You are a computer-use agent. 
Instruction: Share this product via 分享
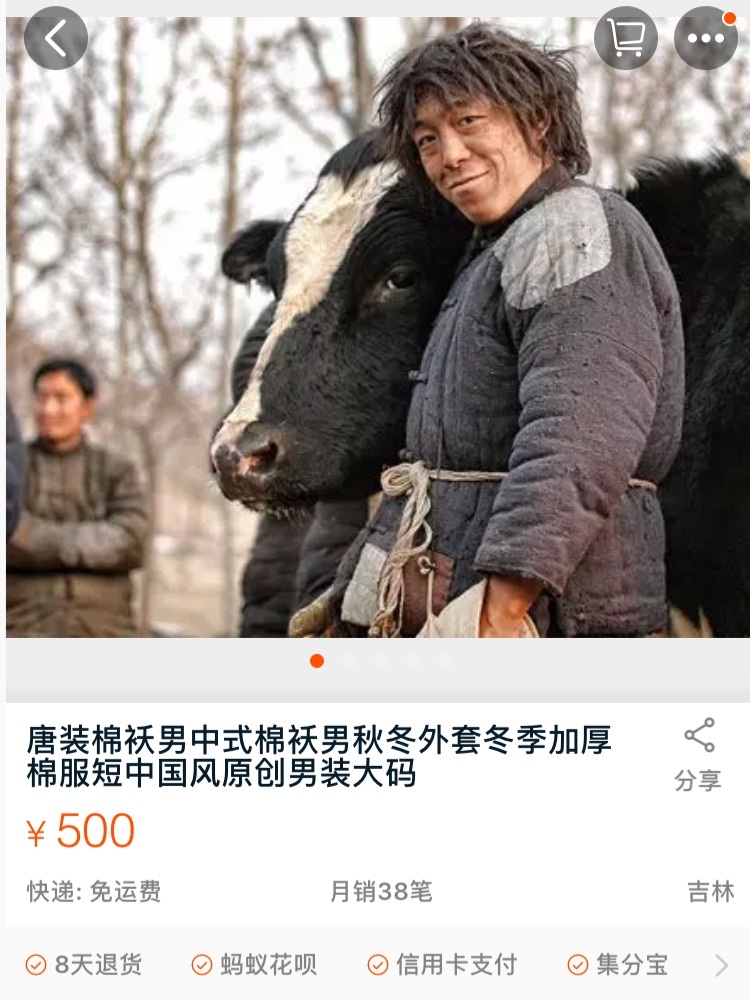[x=698, y=755]
